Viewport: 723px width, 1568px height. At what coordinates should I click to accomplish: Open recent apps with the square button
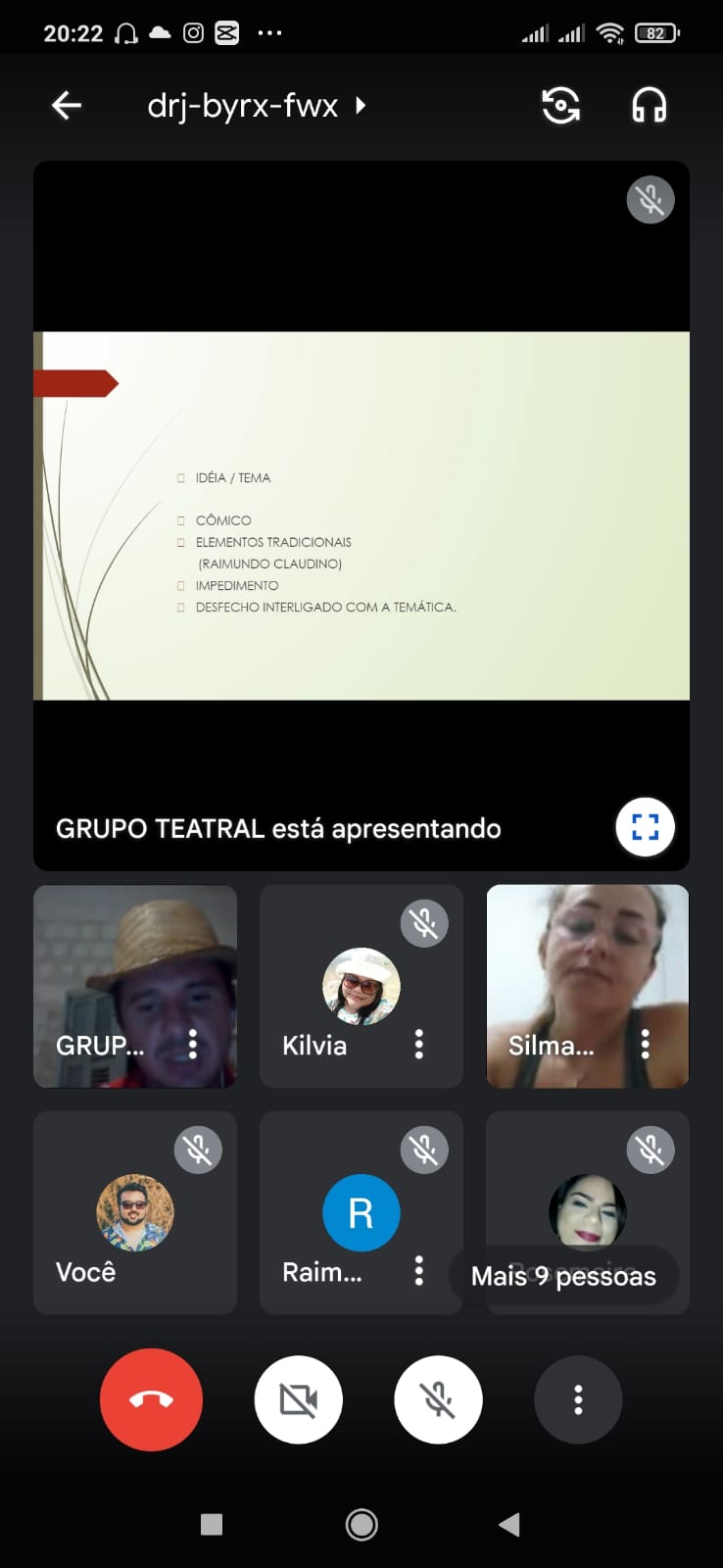pyautogui.click(x=212, y=1524)
